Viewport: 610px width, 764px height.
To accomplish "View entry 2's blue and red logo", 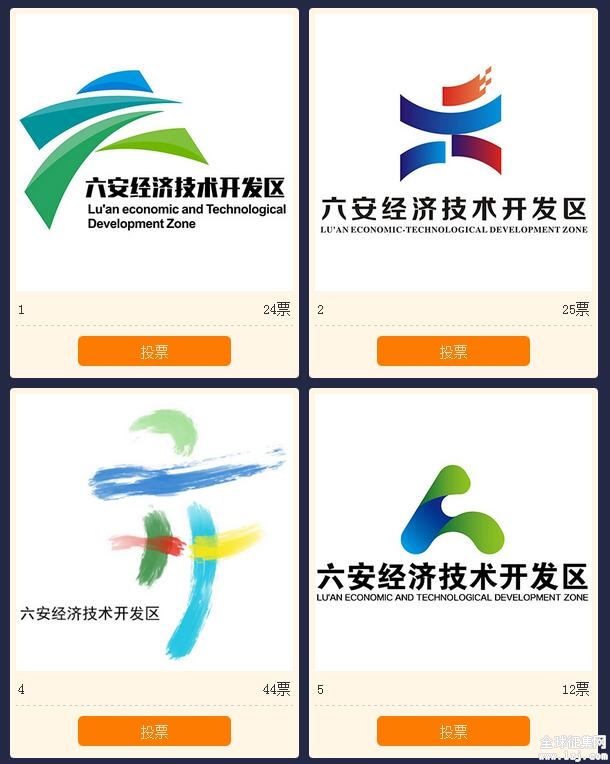I will [x=453, y=150].
